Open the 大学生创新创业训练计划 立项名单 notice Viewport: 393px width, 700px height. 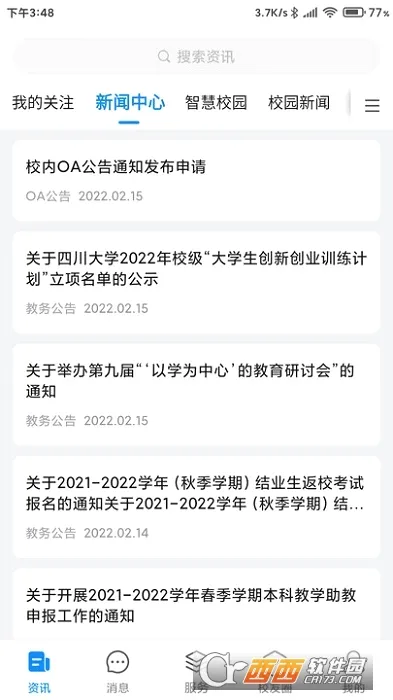pos(196,282)
